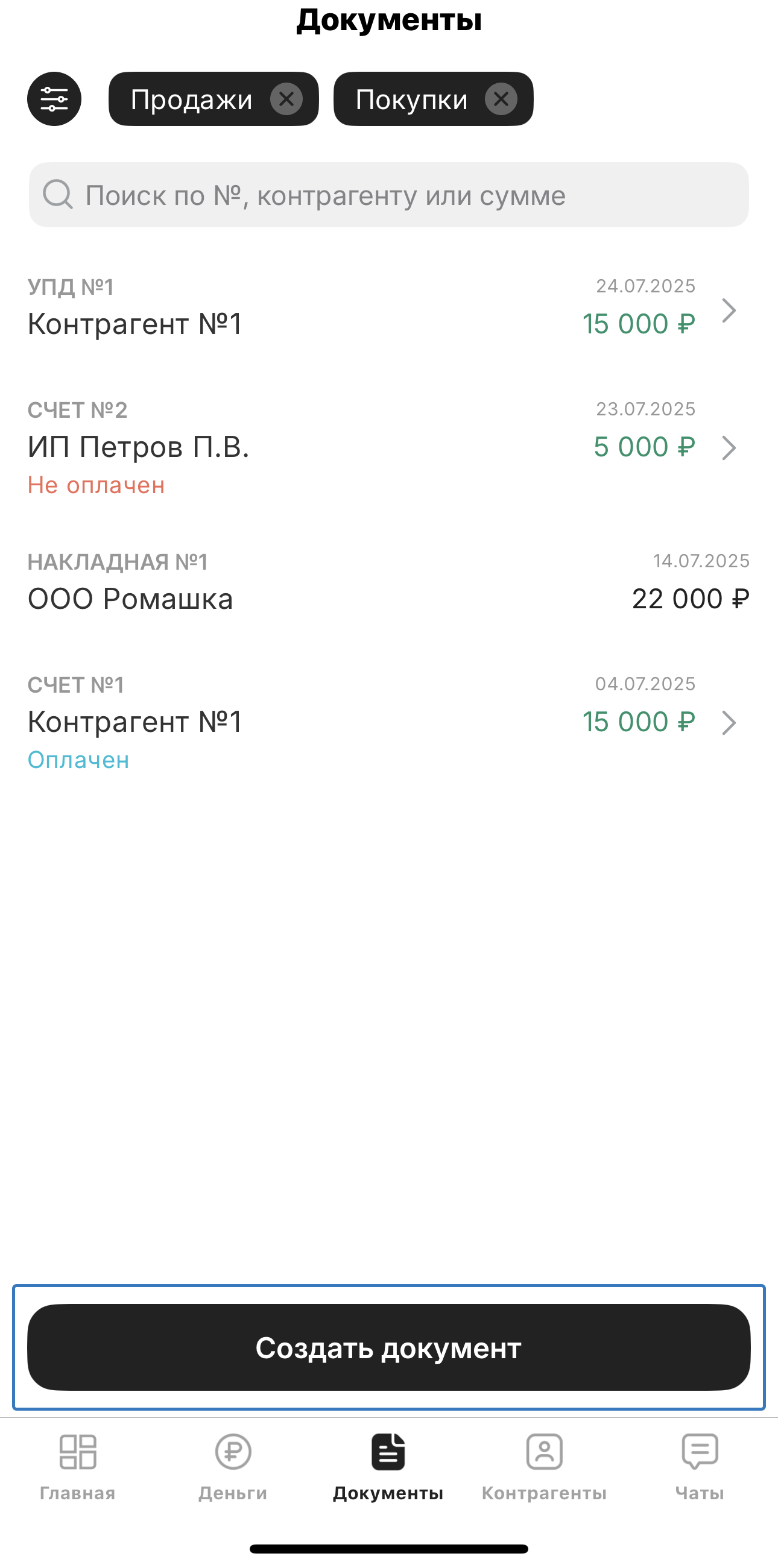
Task: Focus the document search field
Action: (x=388, y=195)
